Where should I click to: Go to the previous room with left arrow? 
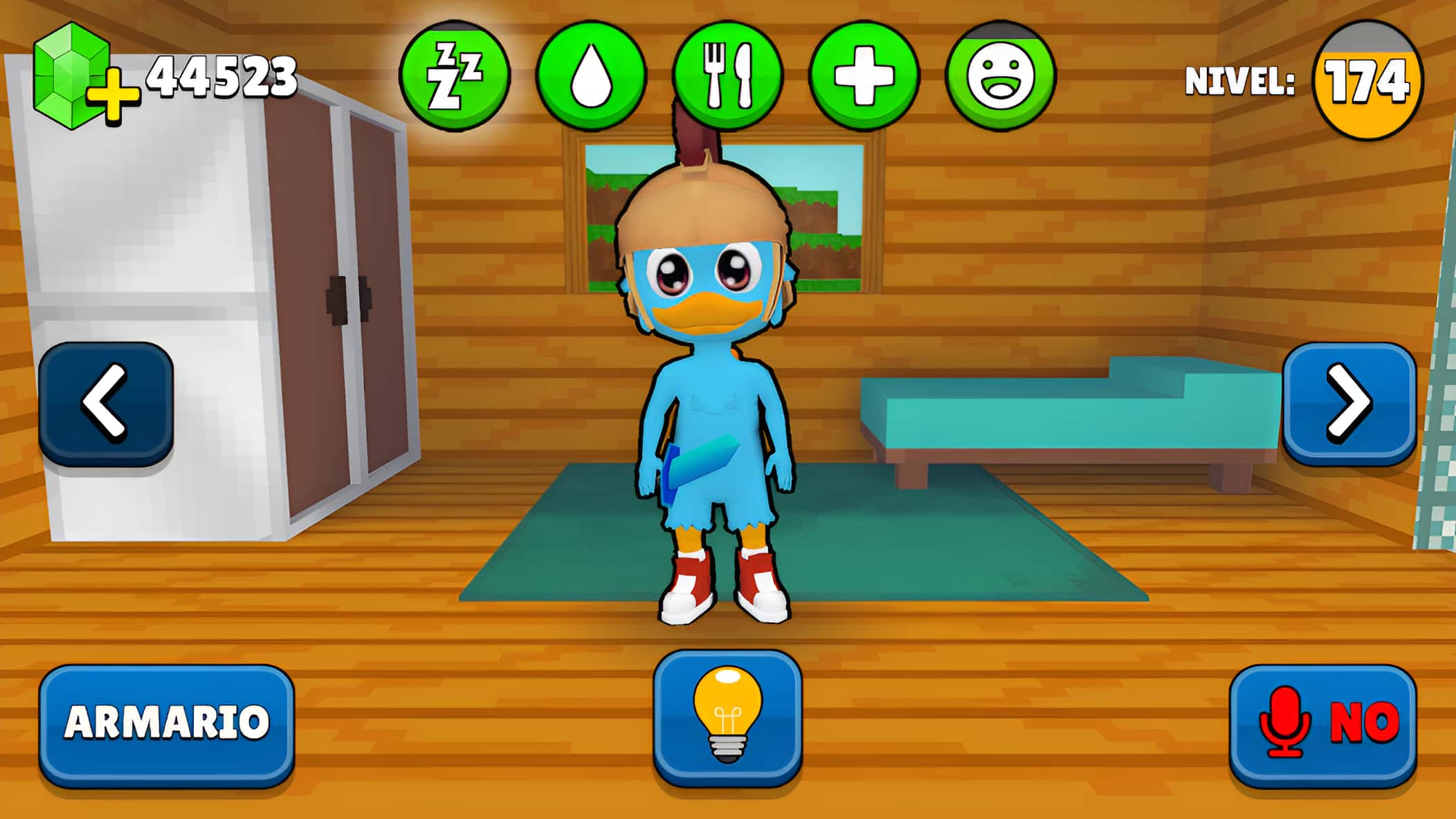tap(106, 403)
